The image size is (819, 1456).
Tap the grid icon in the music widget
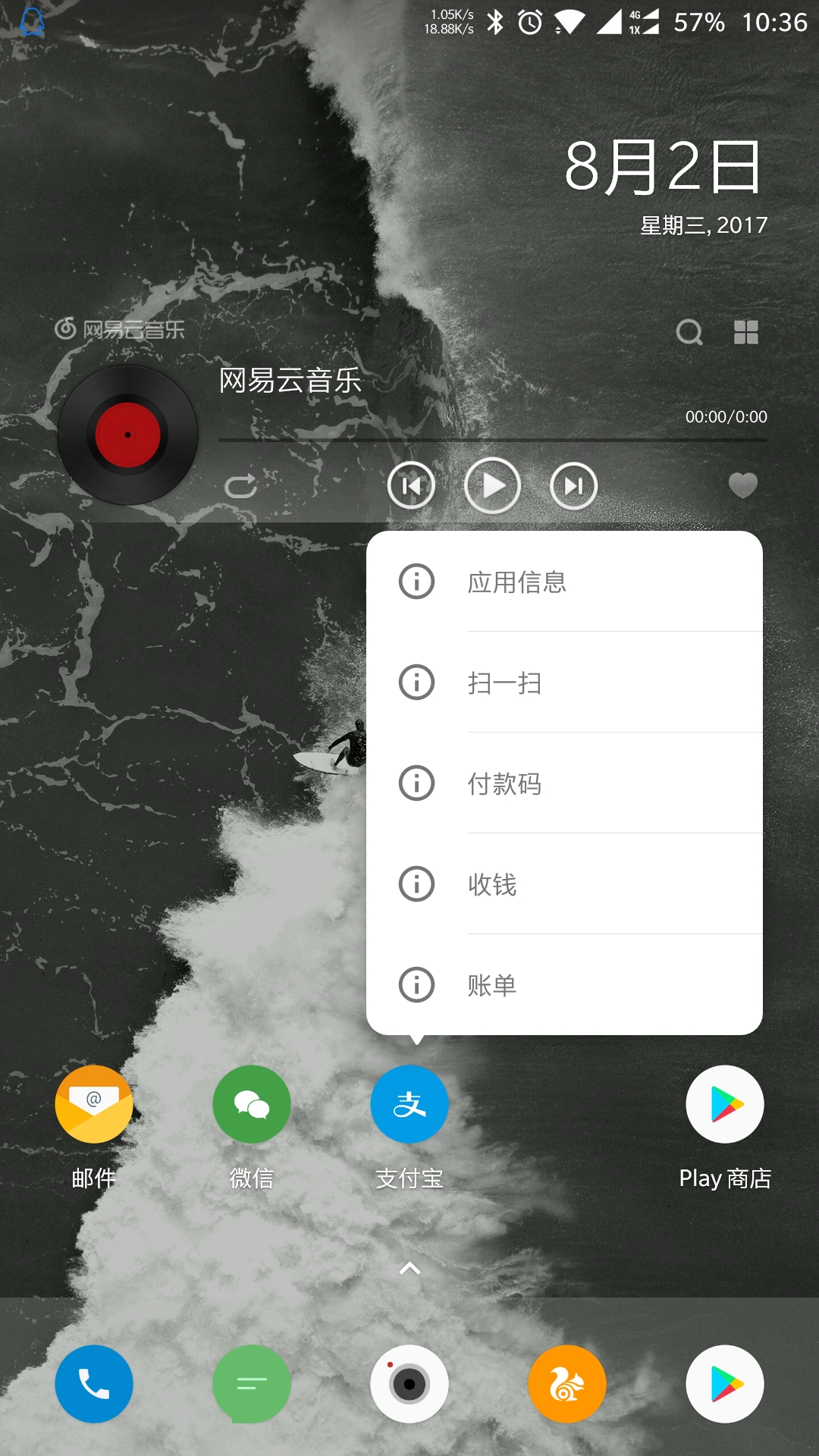click(746, 332)
